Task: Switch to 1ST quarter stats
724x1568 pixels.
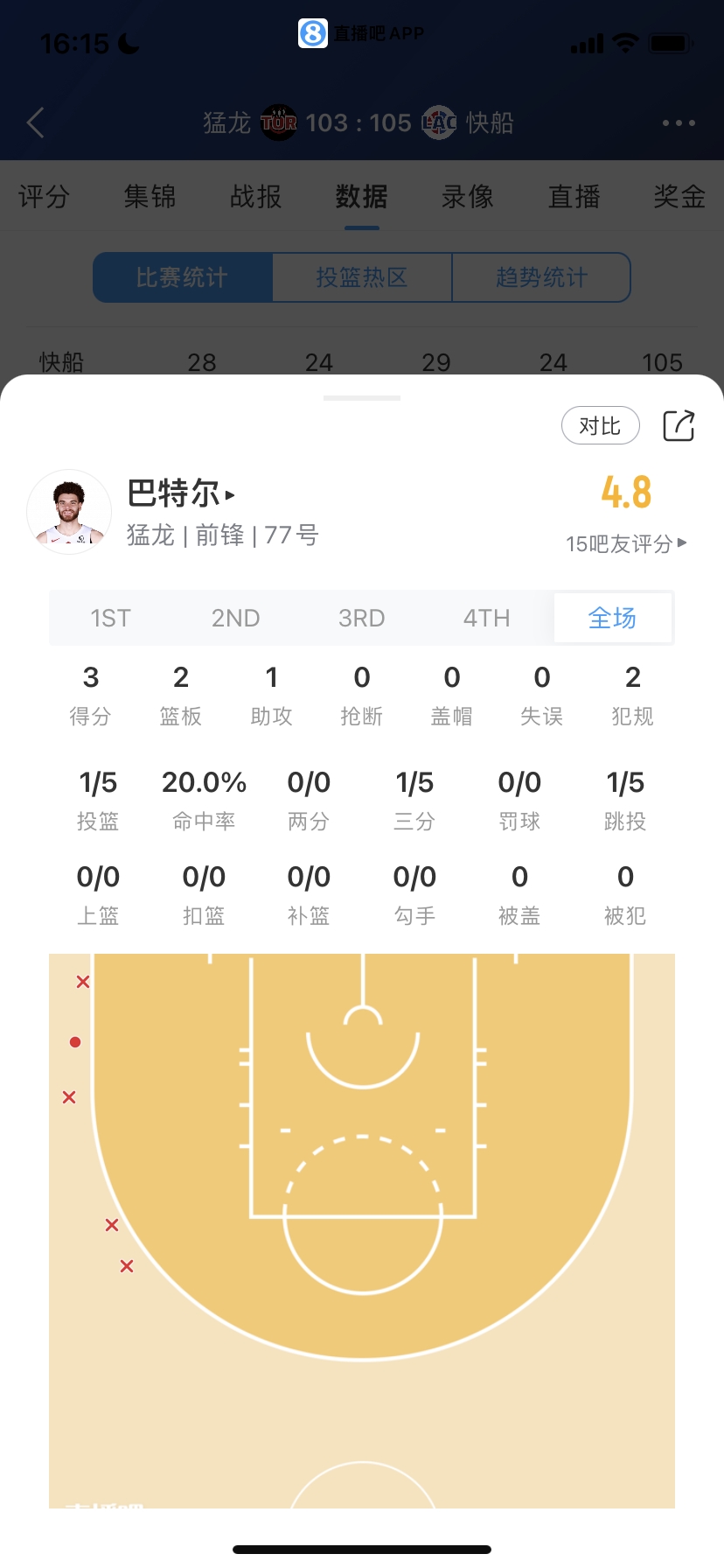Action: (110, 619)
